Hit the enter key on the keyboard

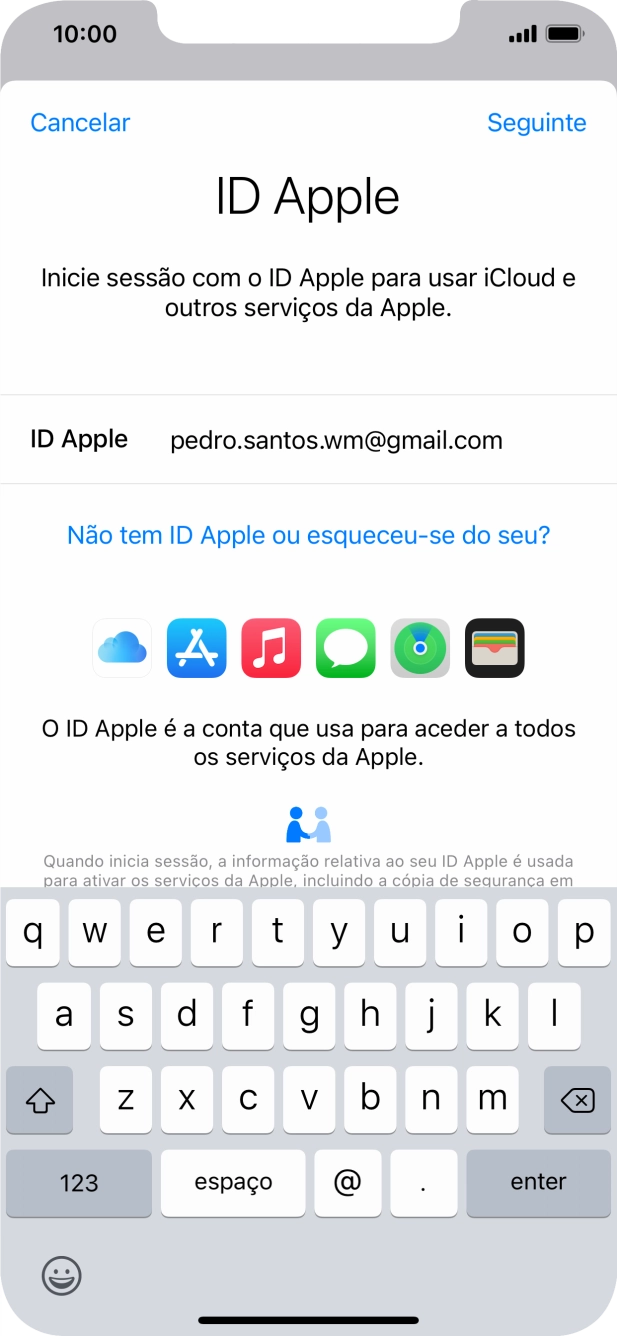(538, 1182)
